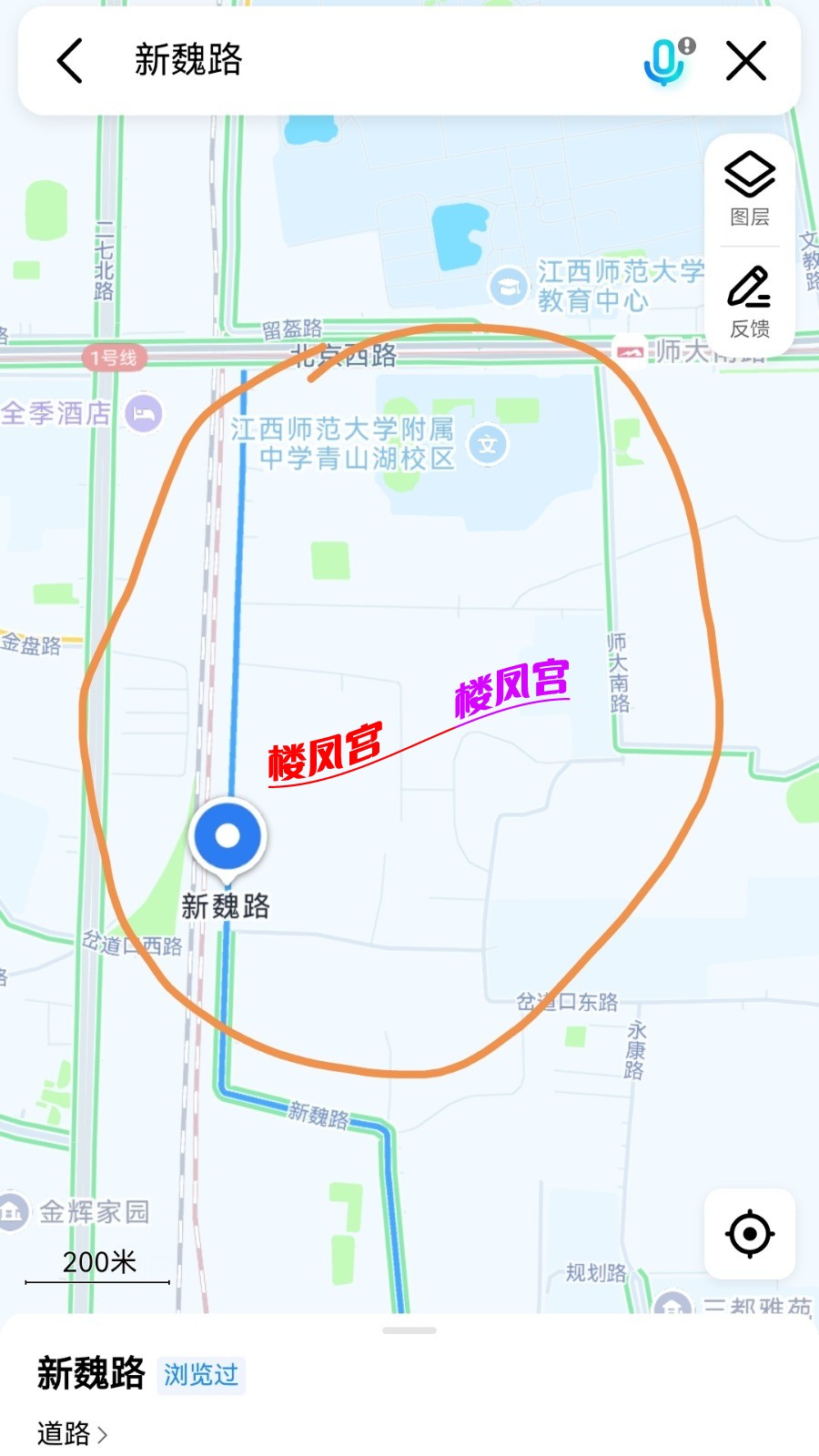This screenshot has width=819, height=1456.
Task: Open the 图层 map layers panel
Action: tap(749, 188)
